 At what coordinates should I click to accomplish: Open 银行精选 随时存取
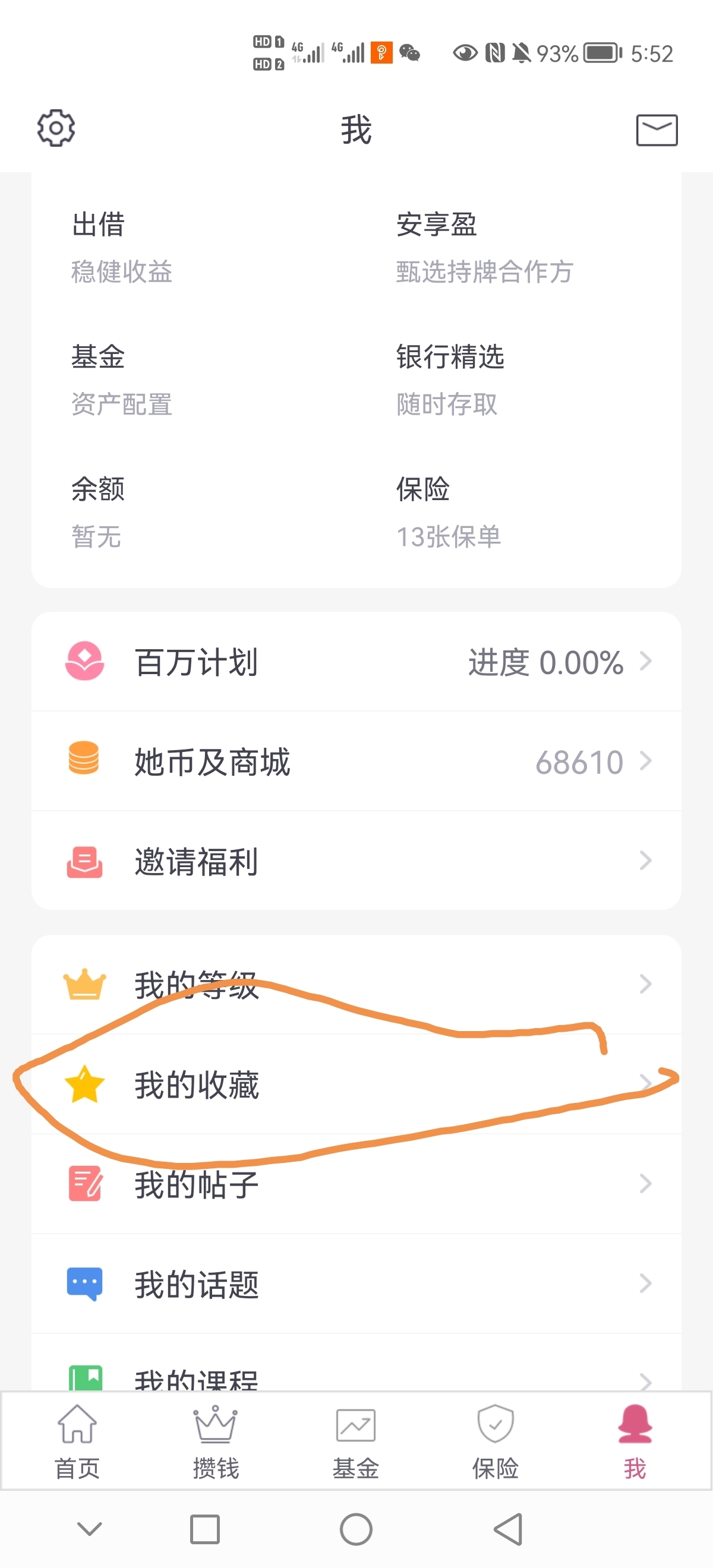pos(450,380)
